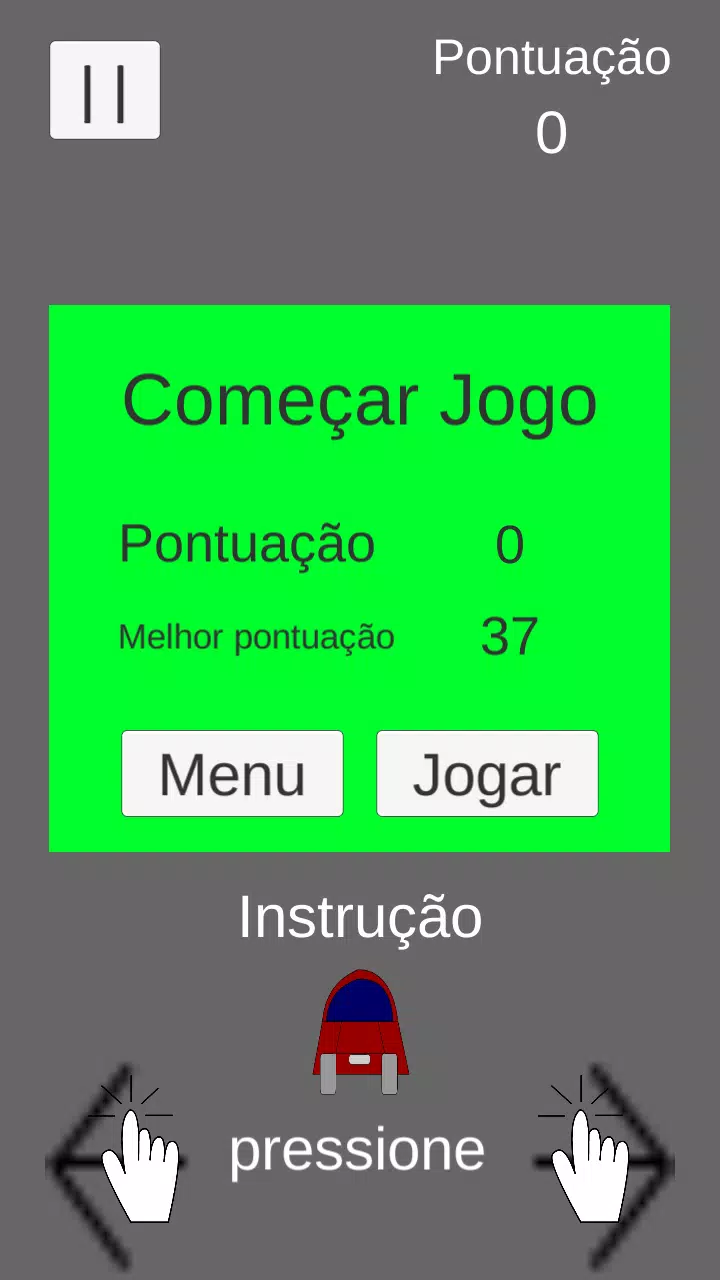Tap the score 0 under Pontuação header

click(x=552, y=133)
